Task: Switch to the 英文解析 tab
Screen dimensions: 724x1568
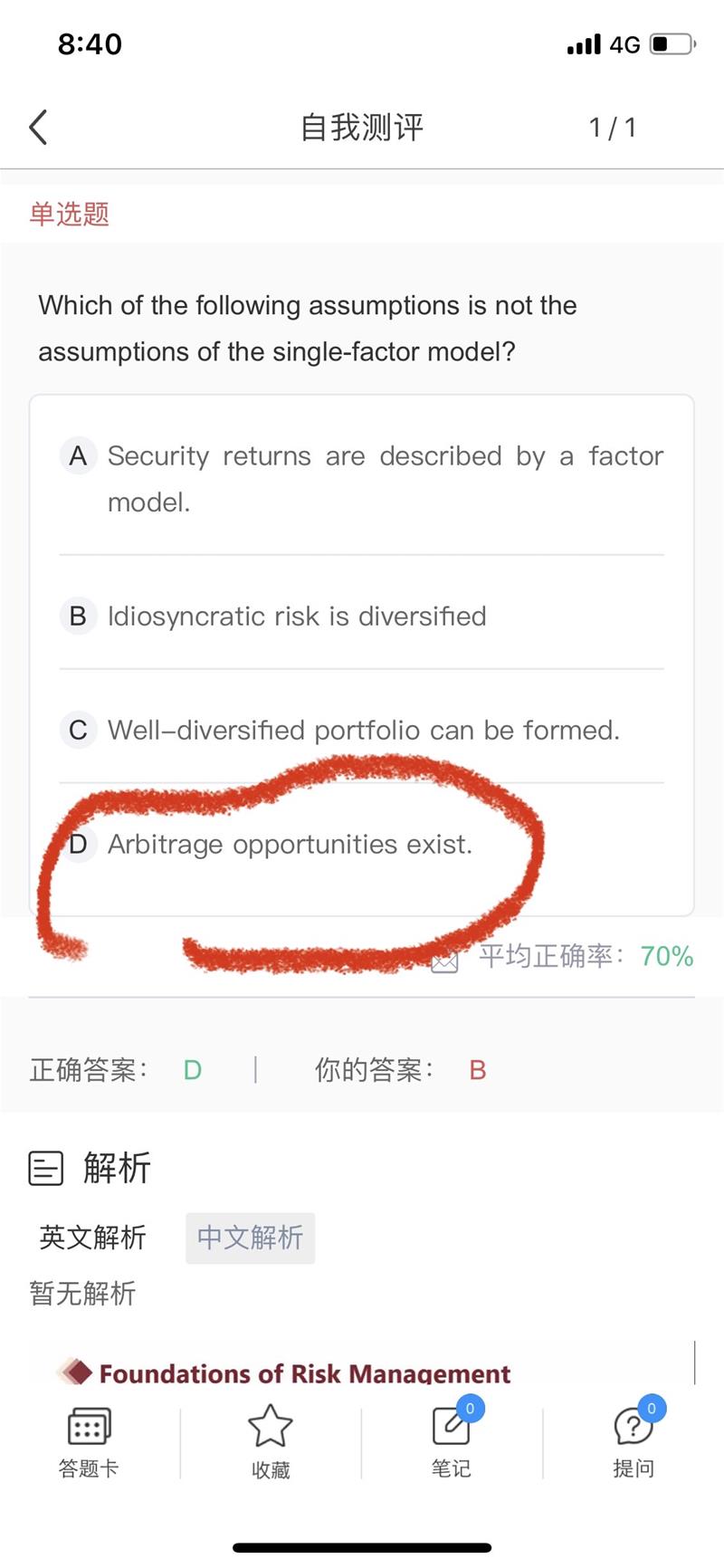Action: (x=92, y=1238)
